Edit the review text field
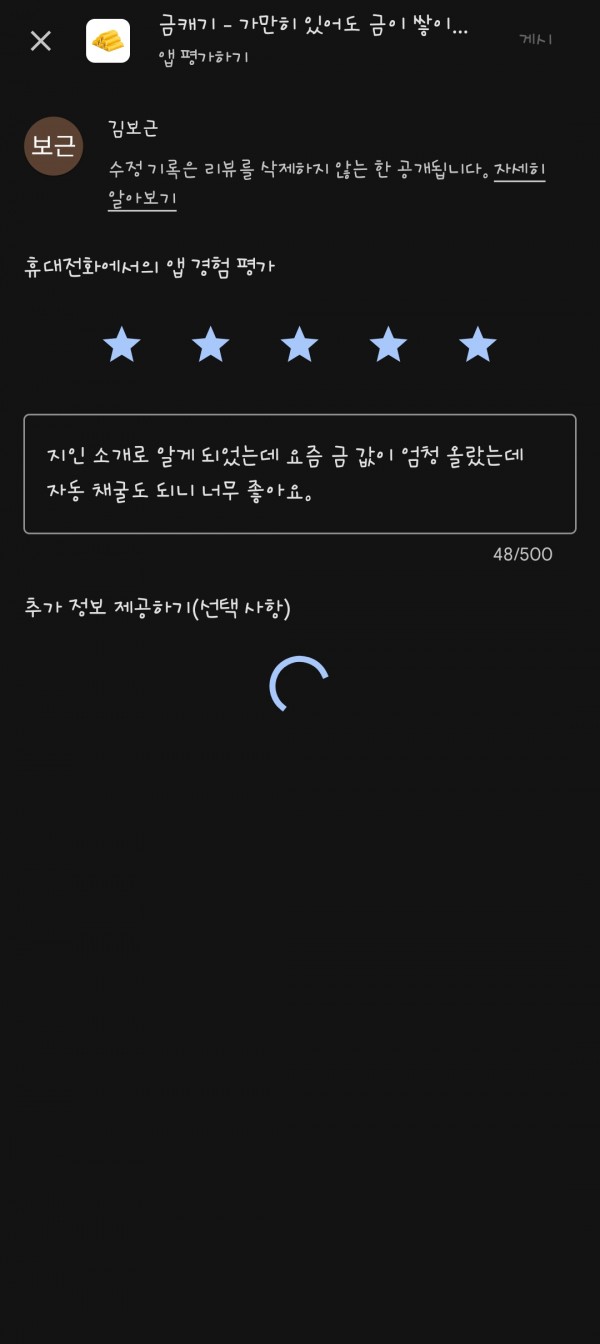600x1344 pixels. pos(300,474)
